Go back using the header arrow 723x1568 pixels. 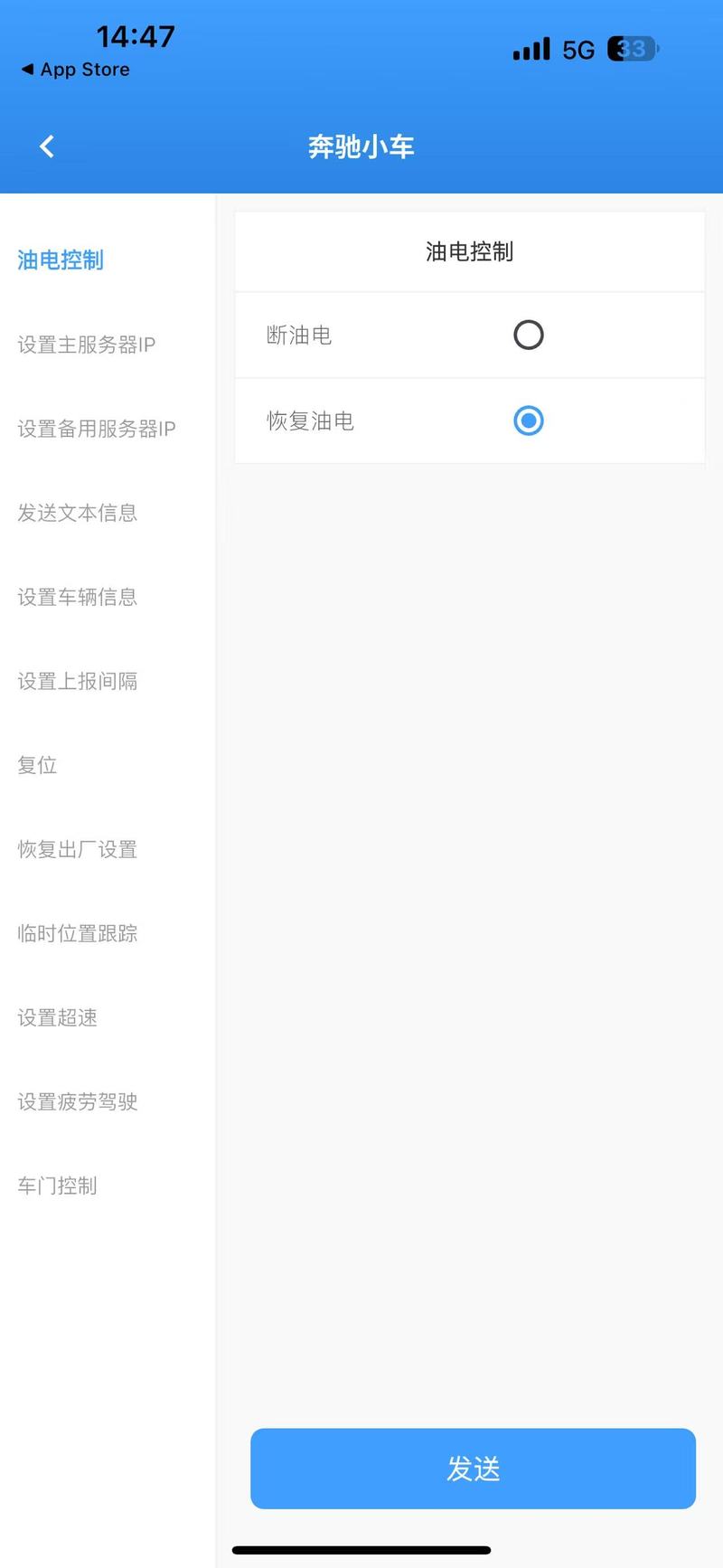(47, 146)
